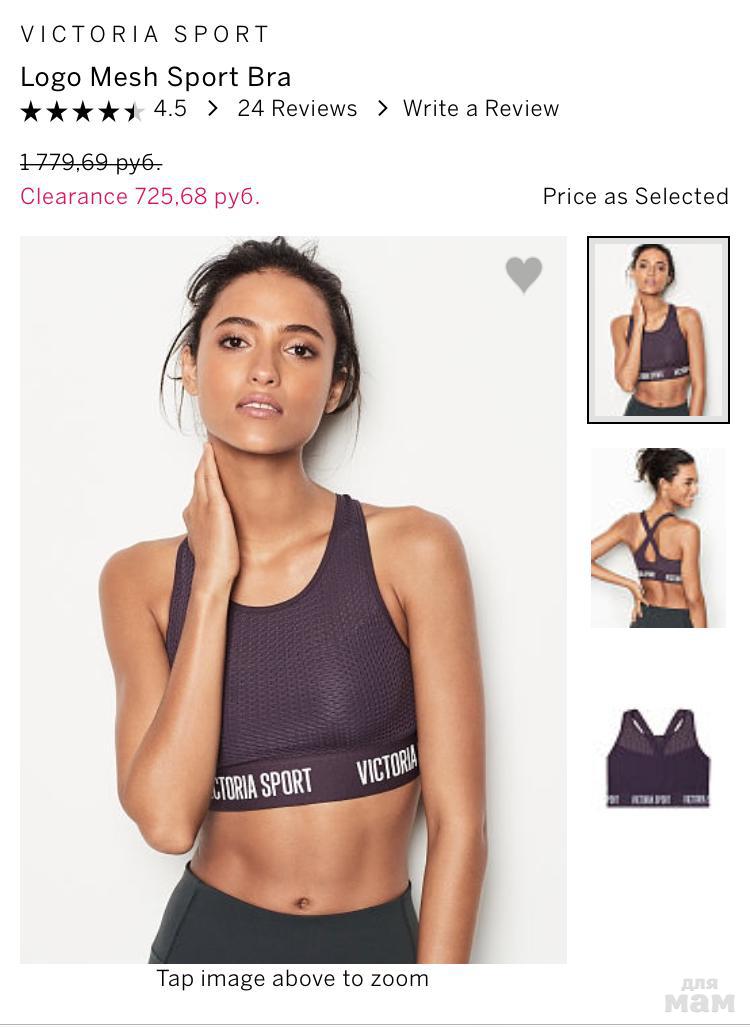Tap Write a Review
750x1027 pixels.
point(480,109)
